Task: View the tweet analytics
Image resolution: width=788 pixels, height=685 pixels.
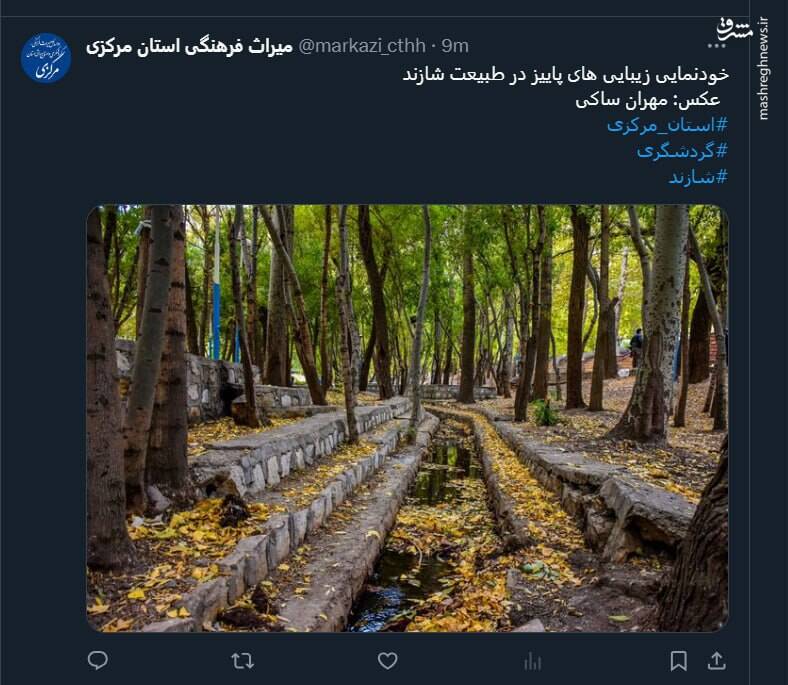Action: pyautogui.click(x=532, y=660)
